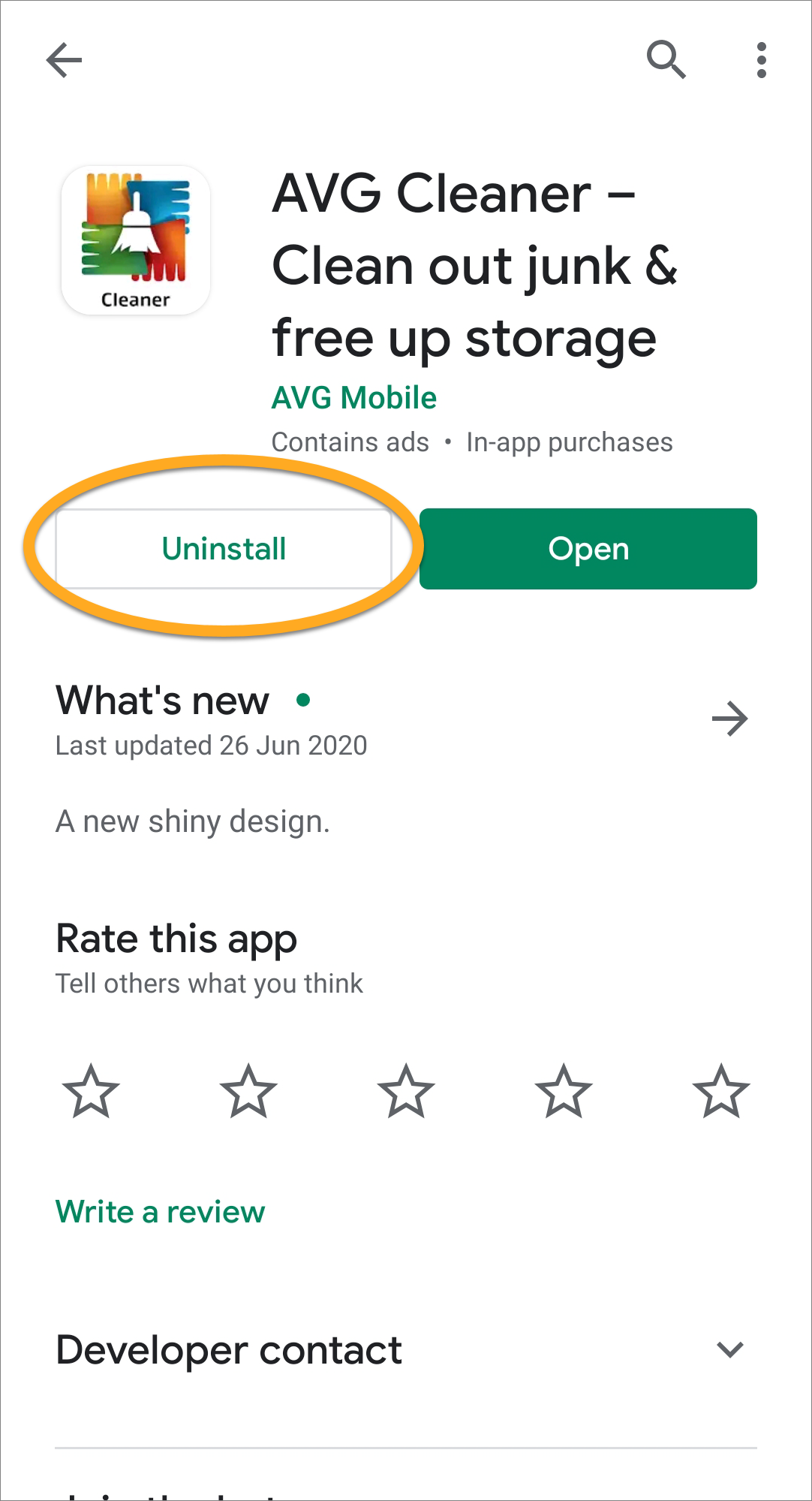Visit the AVG Mobile developer page
The image size is (812, 1501).
[354, 398]
